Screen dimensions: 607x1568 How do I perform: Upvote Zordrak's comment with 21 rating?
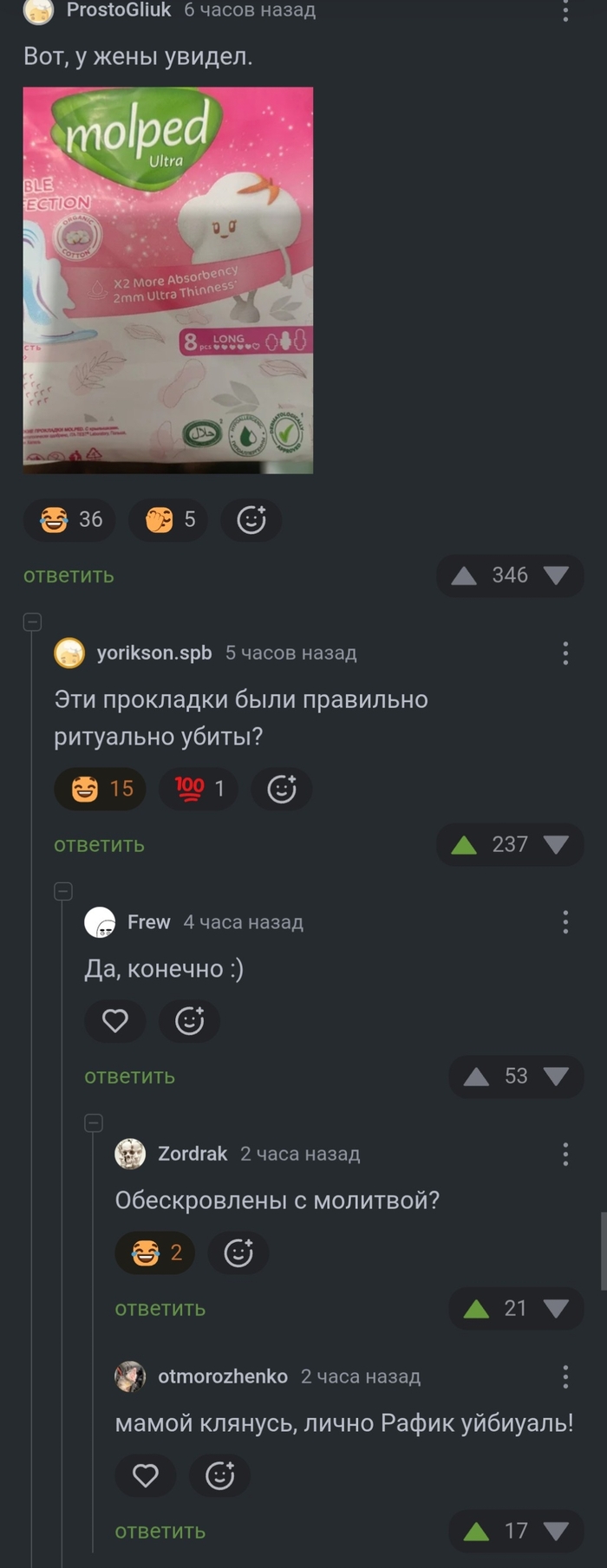[476, 1309]
